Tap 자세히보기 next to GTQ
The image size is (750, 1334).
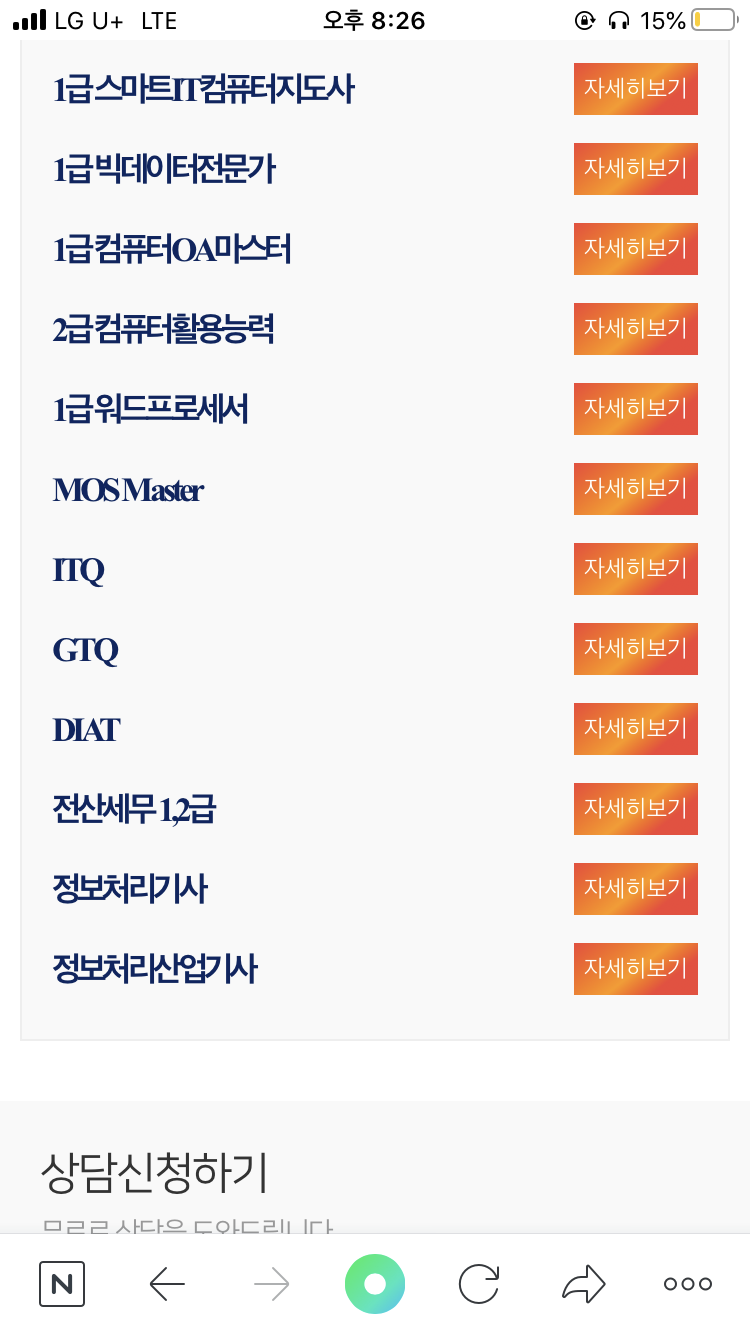tap(635, 649)
